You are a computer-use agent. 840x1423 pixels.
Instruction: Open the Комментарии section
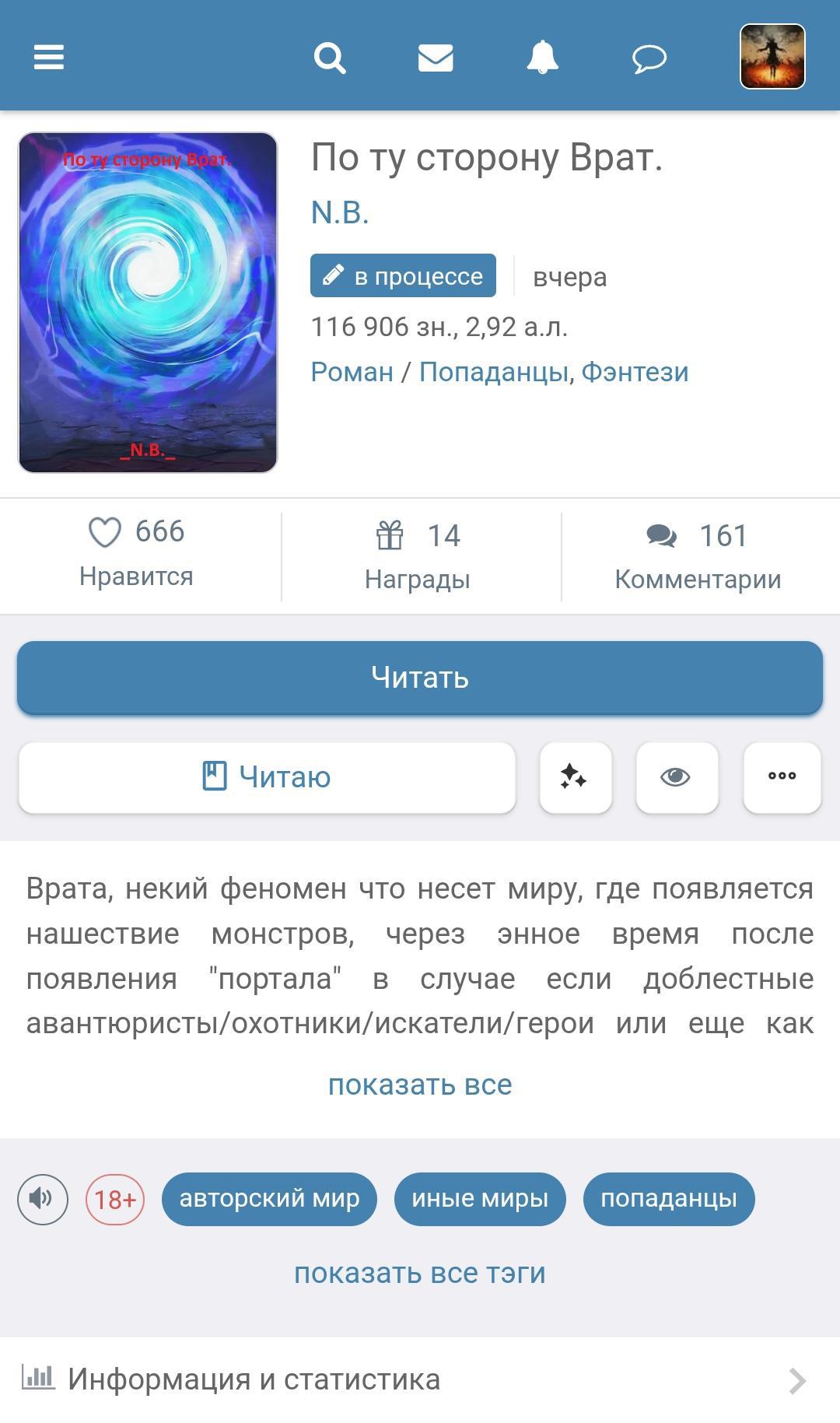(698, 556)
